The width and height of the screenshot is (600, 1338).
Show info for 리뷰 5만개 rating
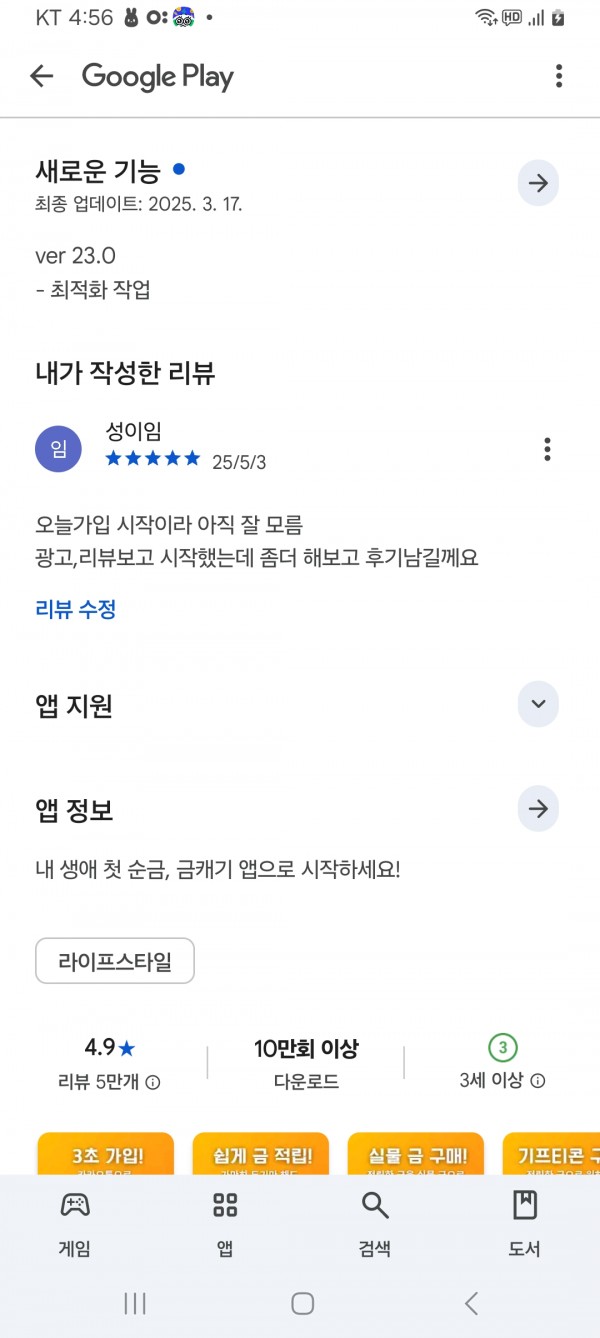coord(153,1082)
